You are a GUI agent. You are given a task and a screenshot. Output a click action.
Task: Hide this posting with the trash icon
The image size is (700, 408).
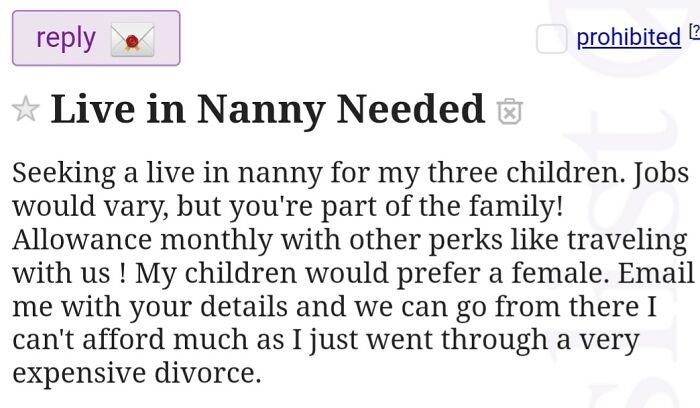(509, 111)
